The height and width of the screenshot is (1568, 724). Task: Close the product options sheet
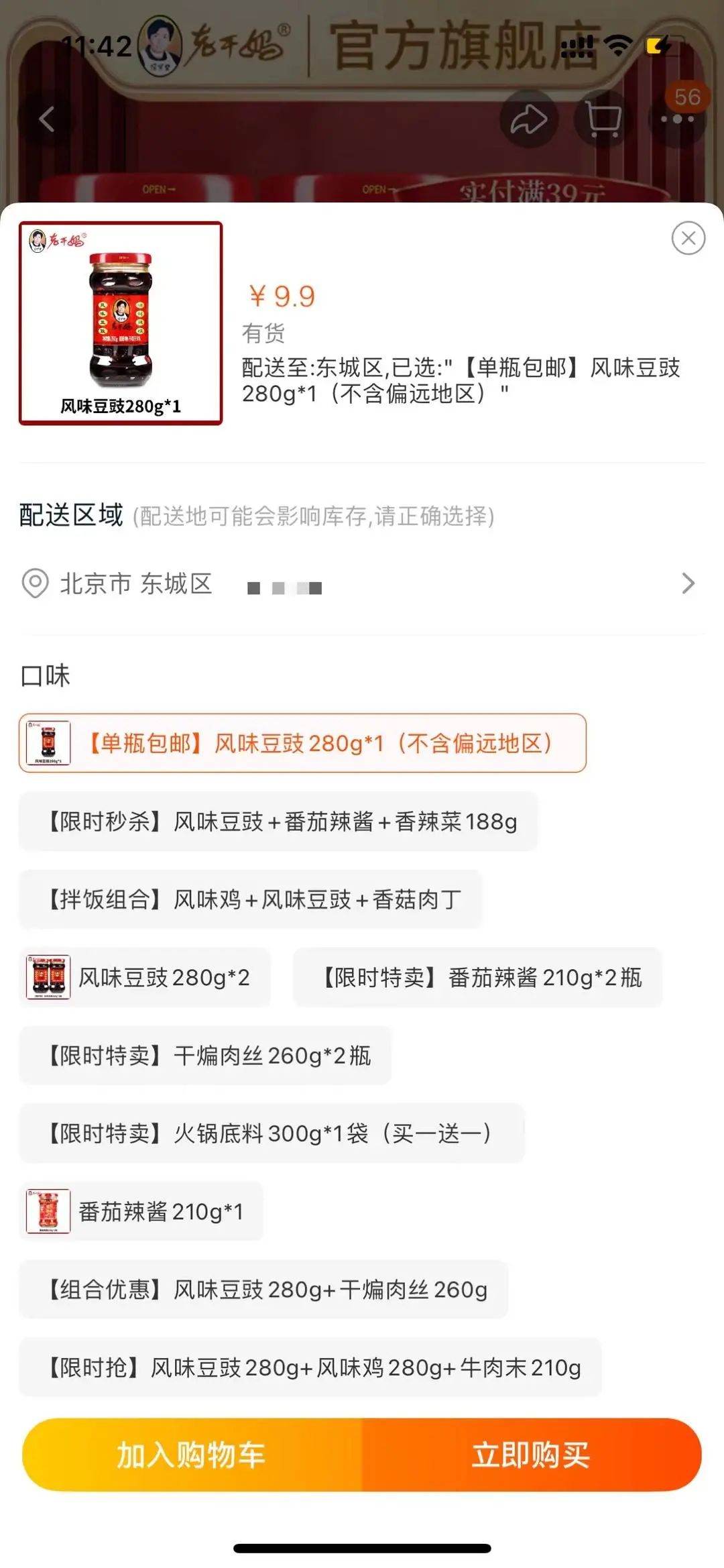coord(688,238)
